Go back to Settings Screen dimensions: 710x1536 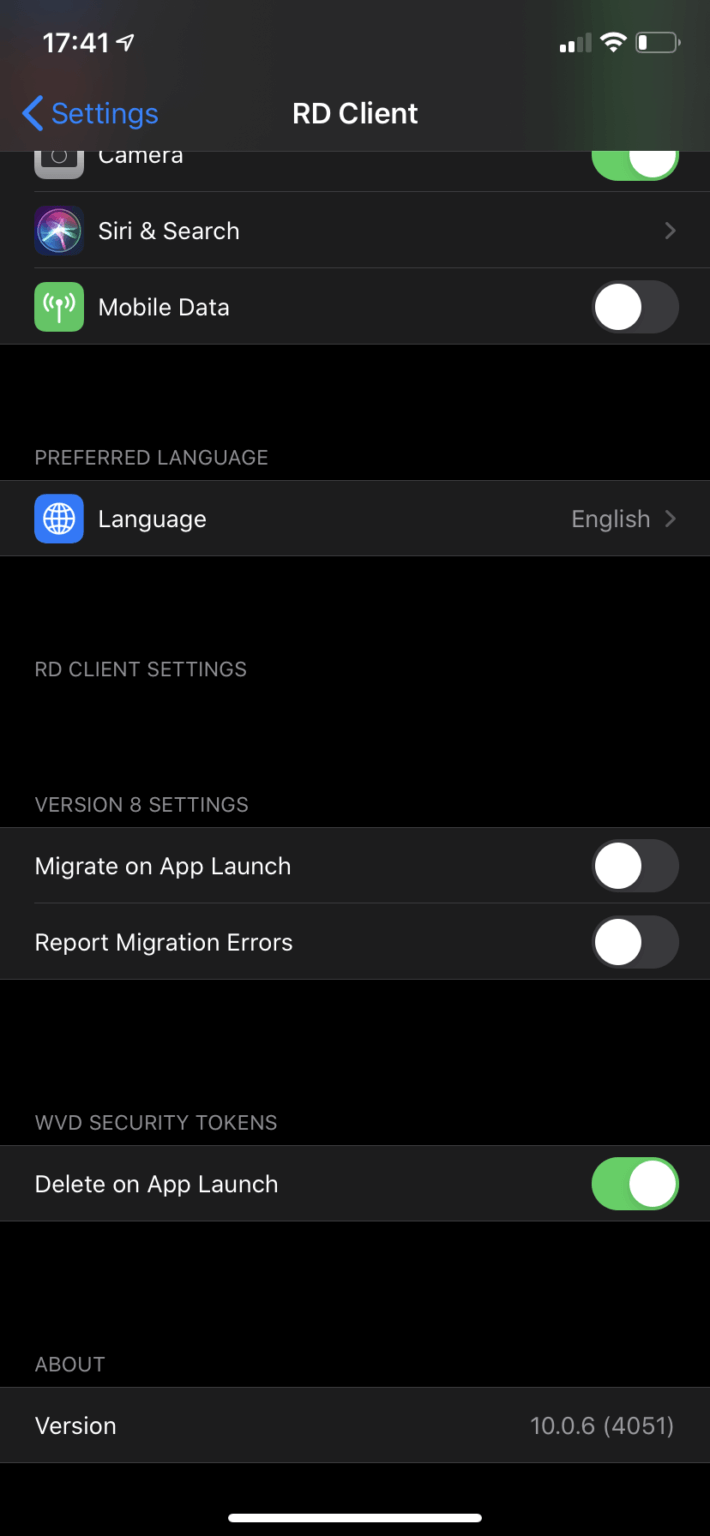pyautogui.click(x=90, y=114)
